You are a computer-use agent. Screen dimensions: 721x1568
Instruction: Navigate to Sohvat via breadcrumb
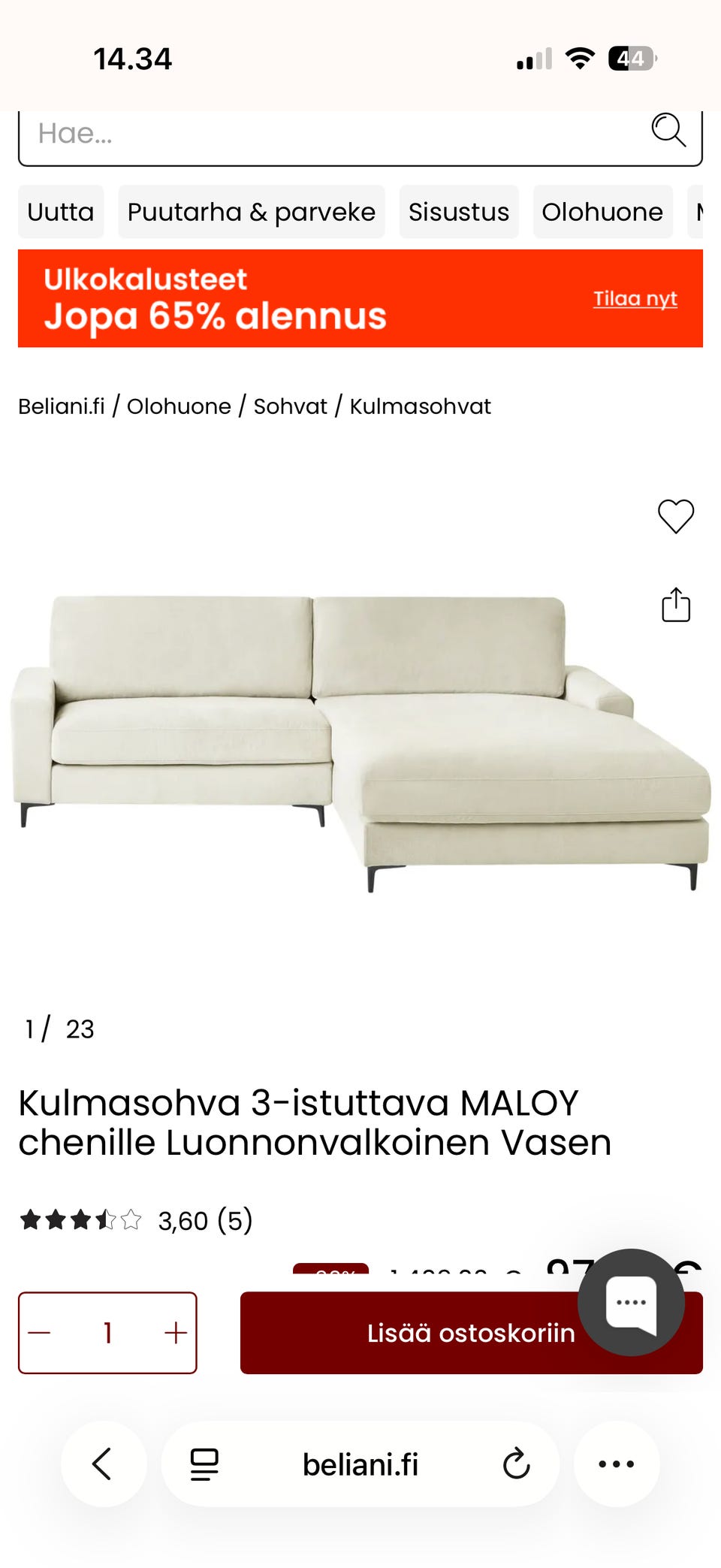pyautogui.click(x=291, y=406)
